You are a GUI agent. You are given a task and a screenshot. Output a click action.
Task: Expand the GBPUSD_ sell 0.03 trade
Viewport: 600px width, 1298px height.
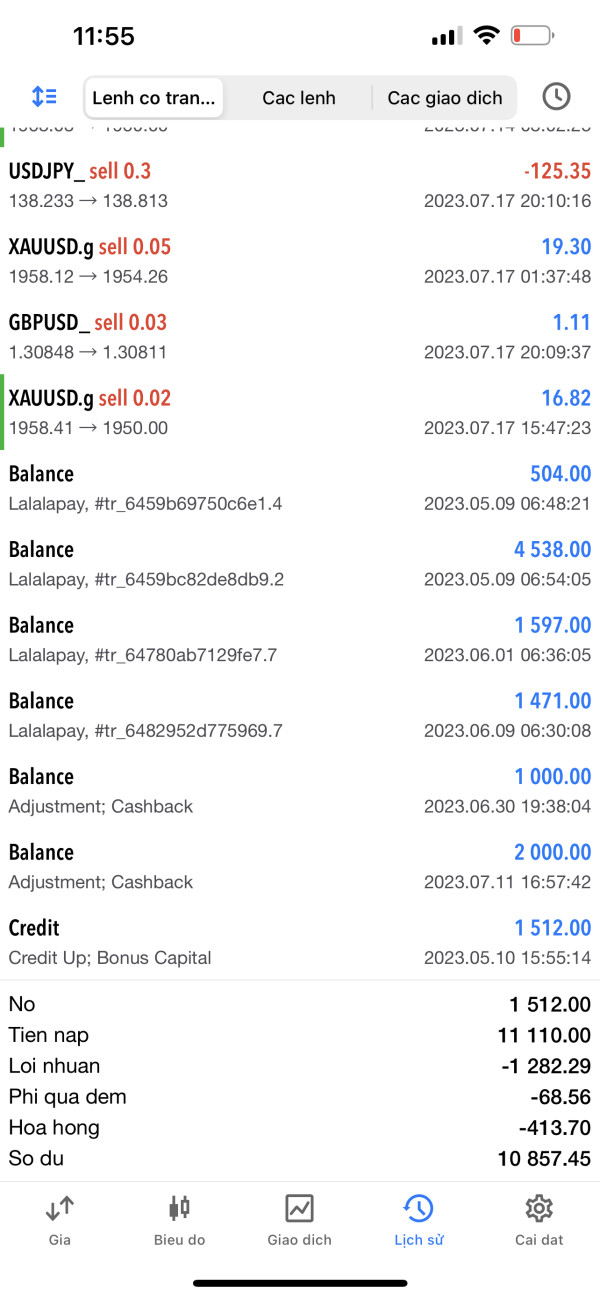click(300, 337)
